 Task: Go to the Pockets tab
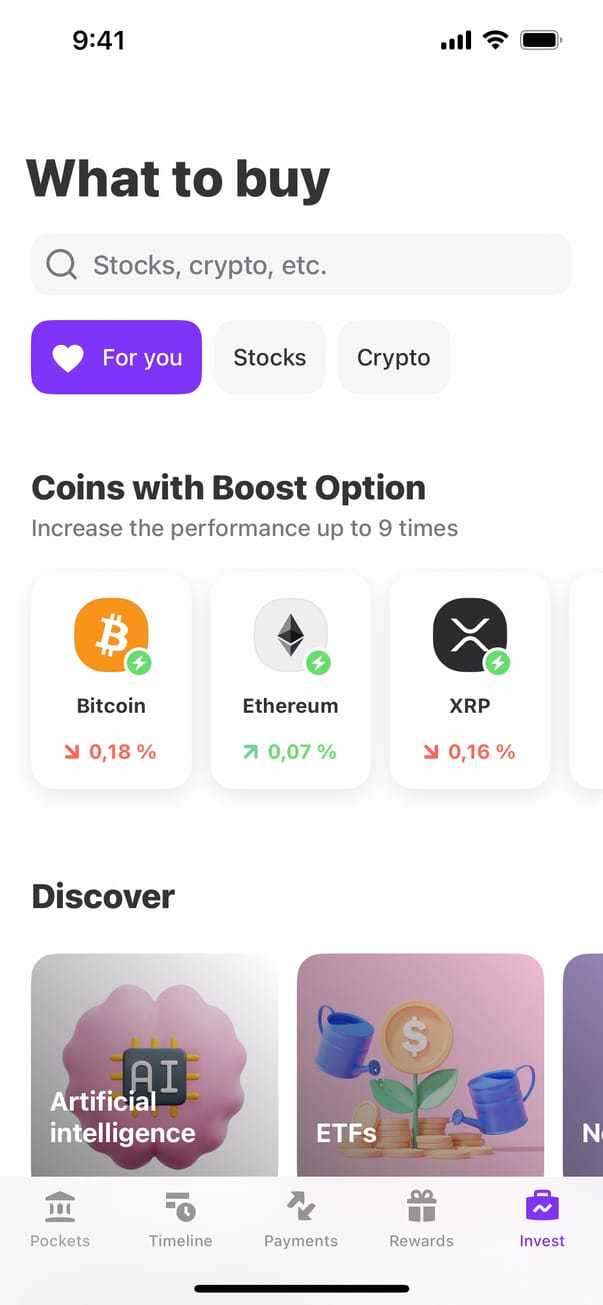pos(60,1220)
